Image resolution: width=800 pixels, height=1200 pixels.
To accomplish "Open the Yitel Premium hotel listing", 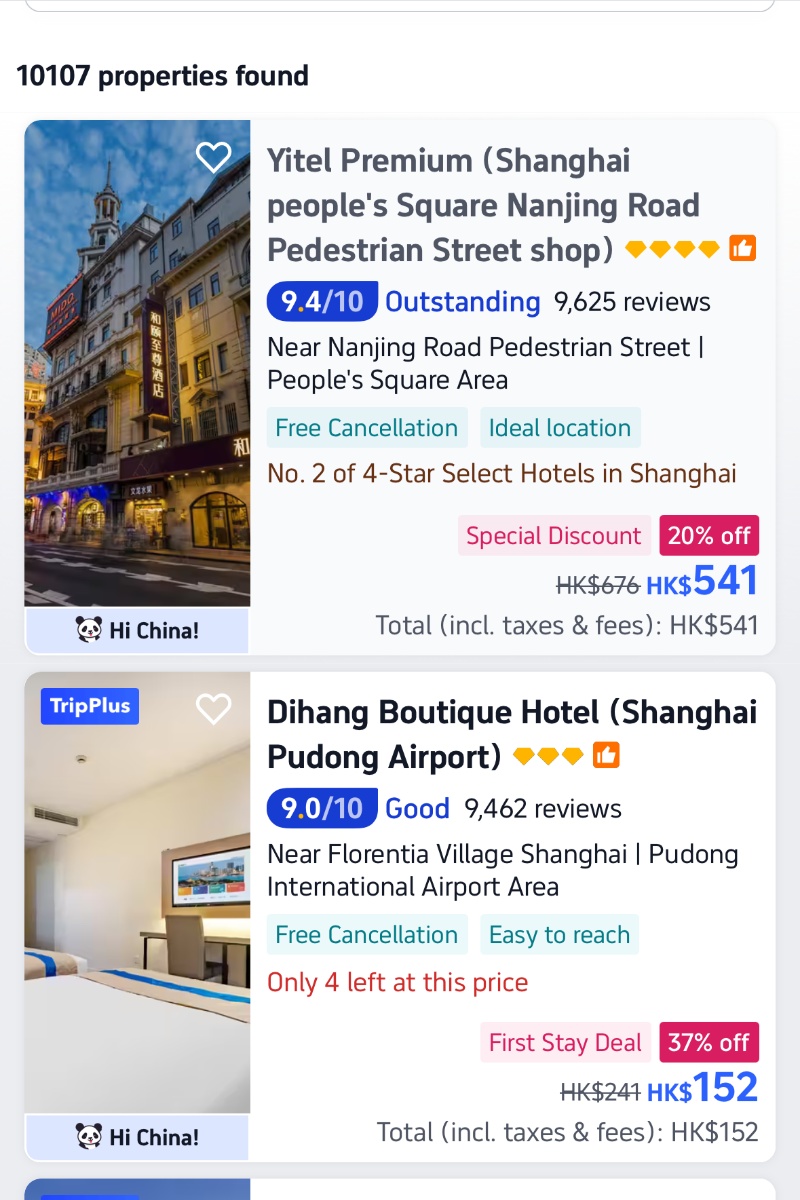I will click(x=484, y=205).
